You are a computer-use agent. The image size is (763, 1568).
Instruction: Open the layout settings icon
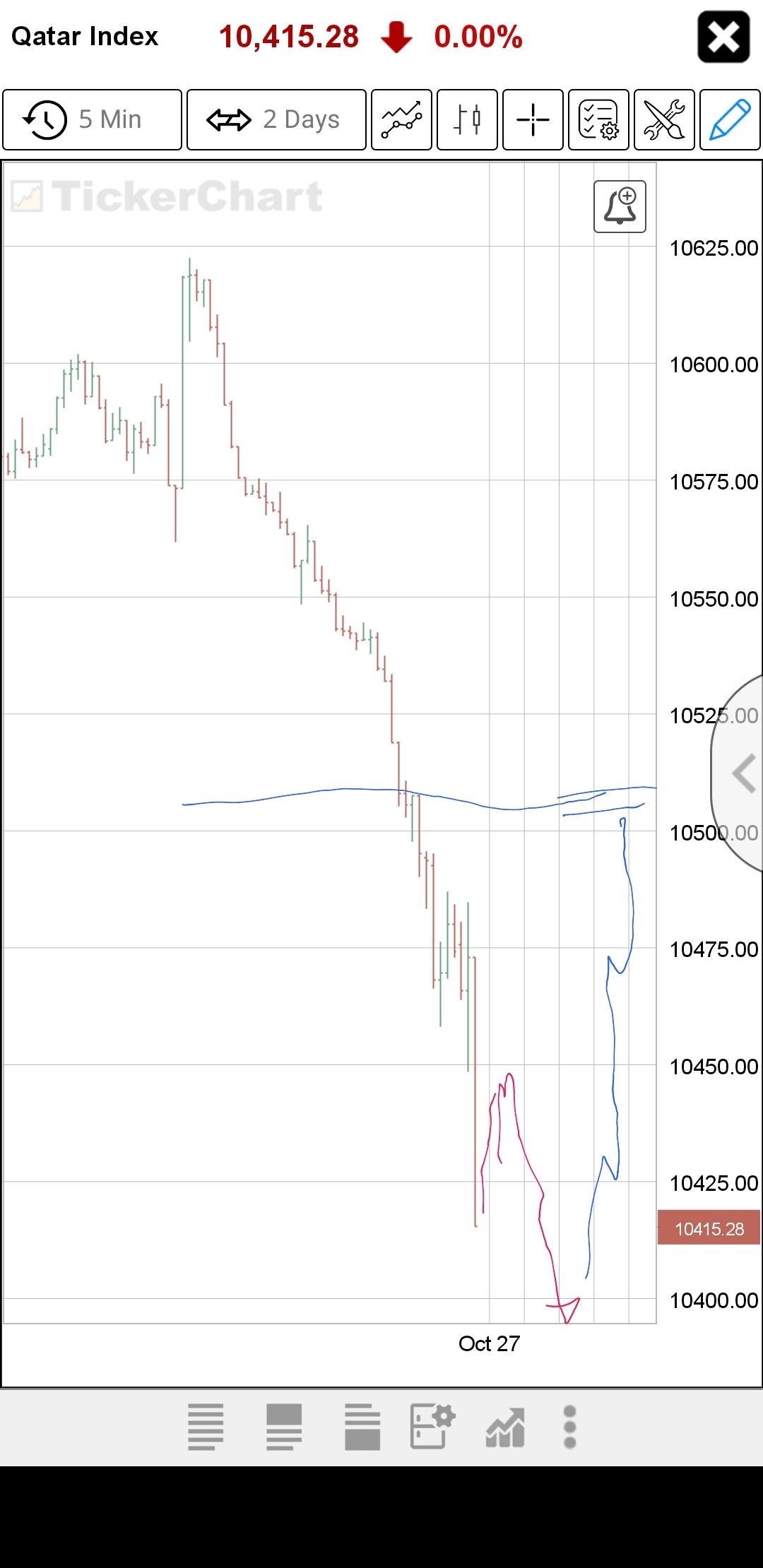coord(432,1427)
